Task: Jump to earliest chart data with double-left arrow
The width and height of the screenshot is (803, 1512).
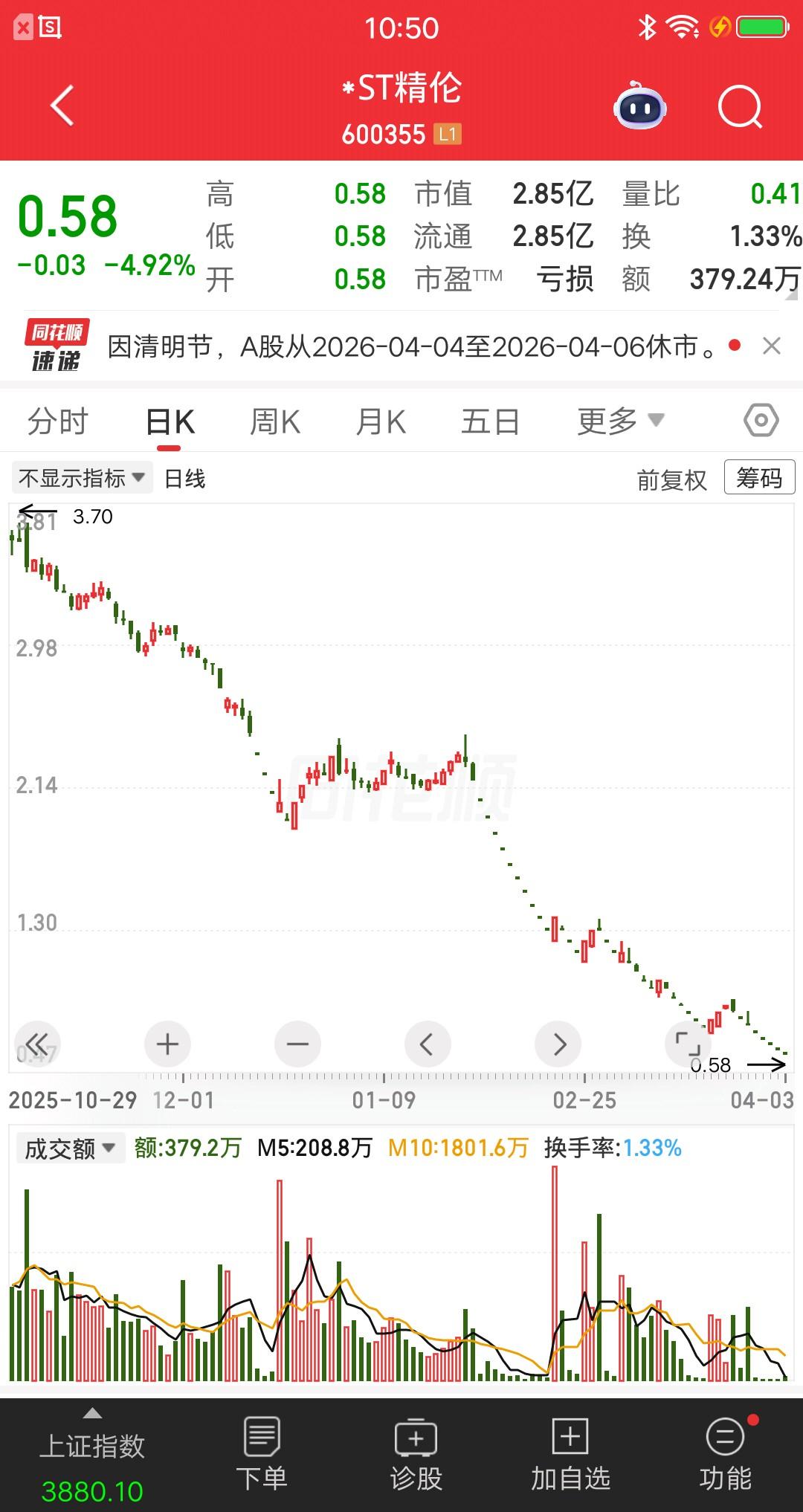Action: [x=39, y=1044]
